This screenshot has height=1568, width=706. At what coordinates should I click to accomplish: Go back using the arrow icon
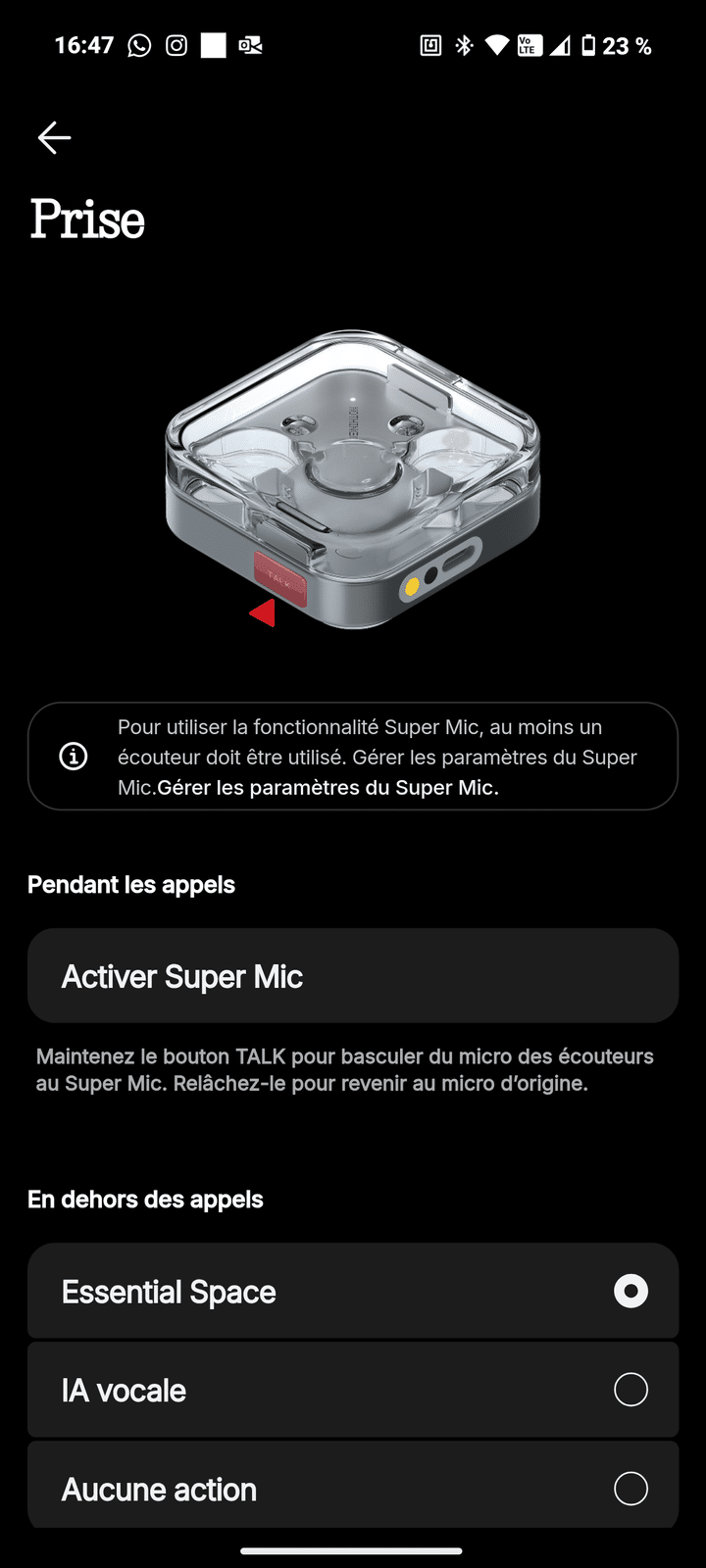coord(54,138)
